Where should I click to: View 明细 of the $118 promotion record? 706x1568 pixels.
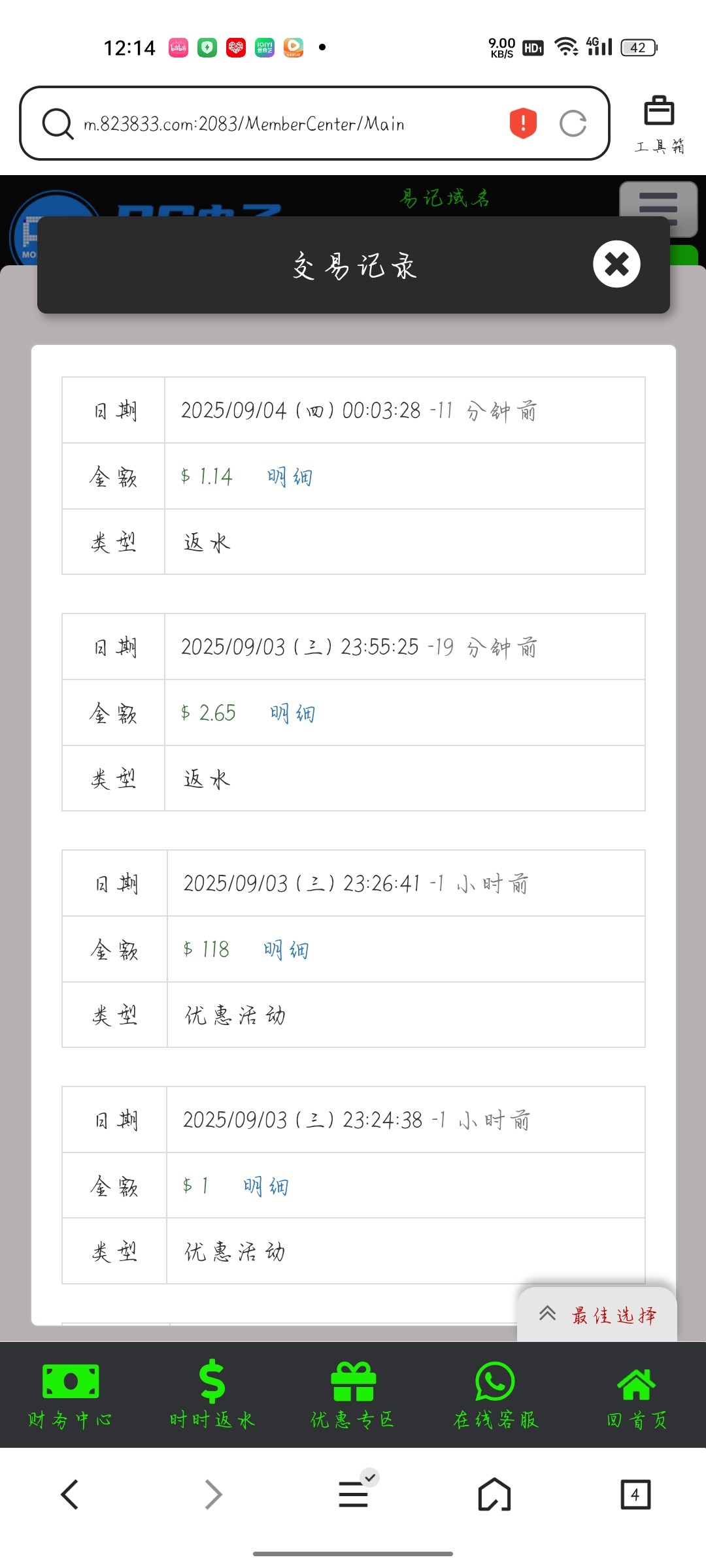pyautogui.click(x=286, y=950)
